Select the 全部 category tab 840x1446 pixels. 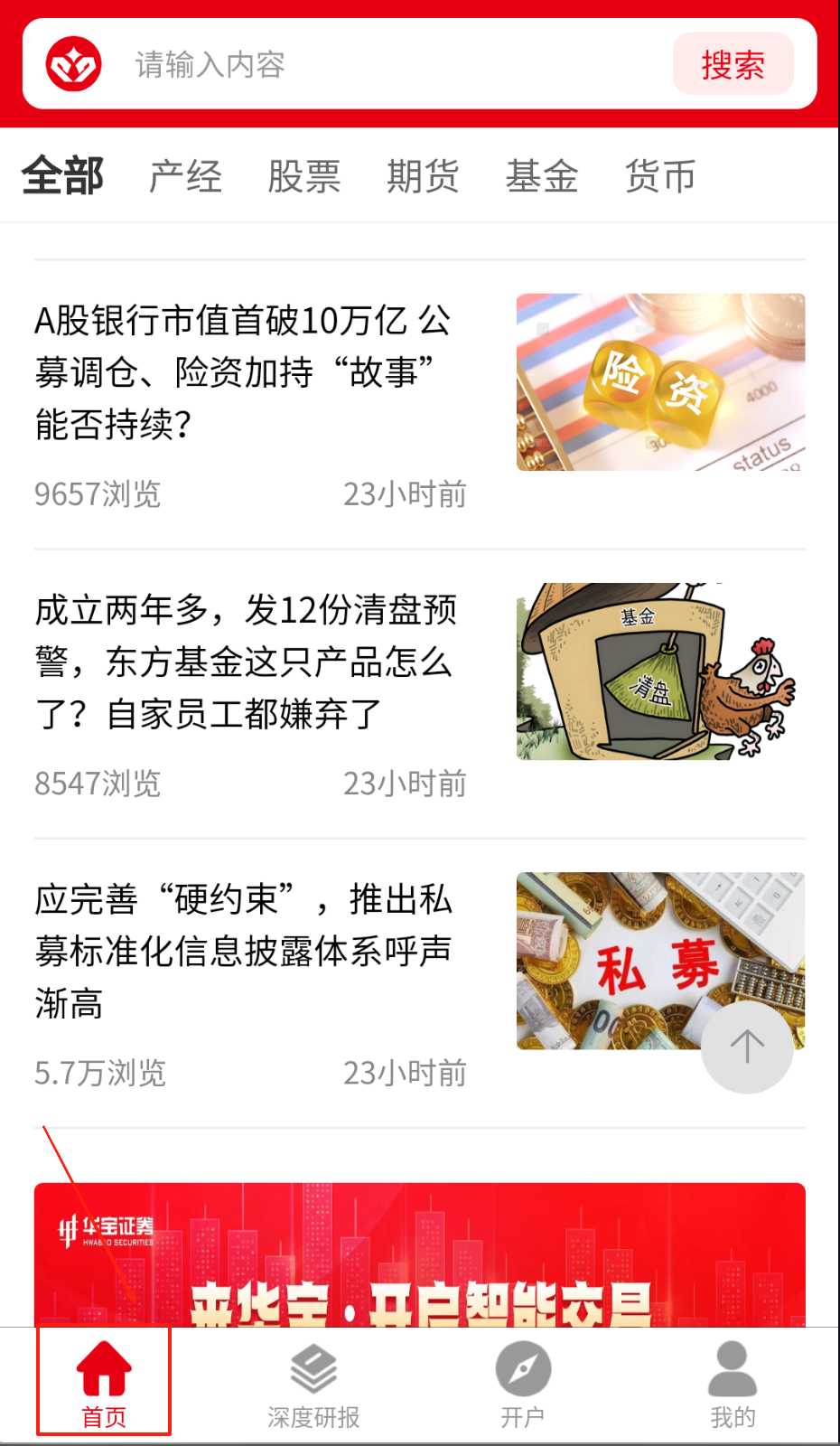click(x=62, y=176)
